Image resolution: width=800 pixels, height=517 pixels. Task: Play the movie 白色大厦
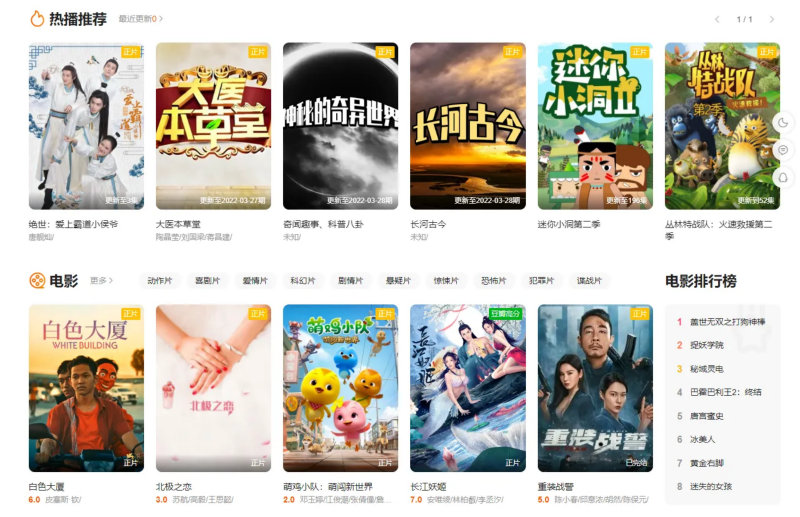coord(86,388)
